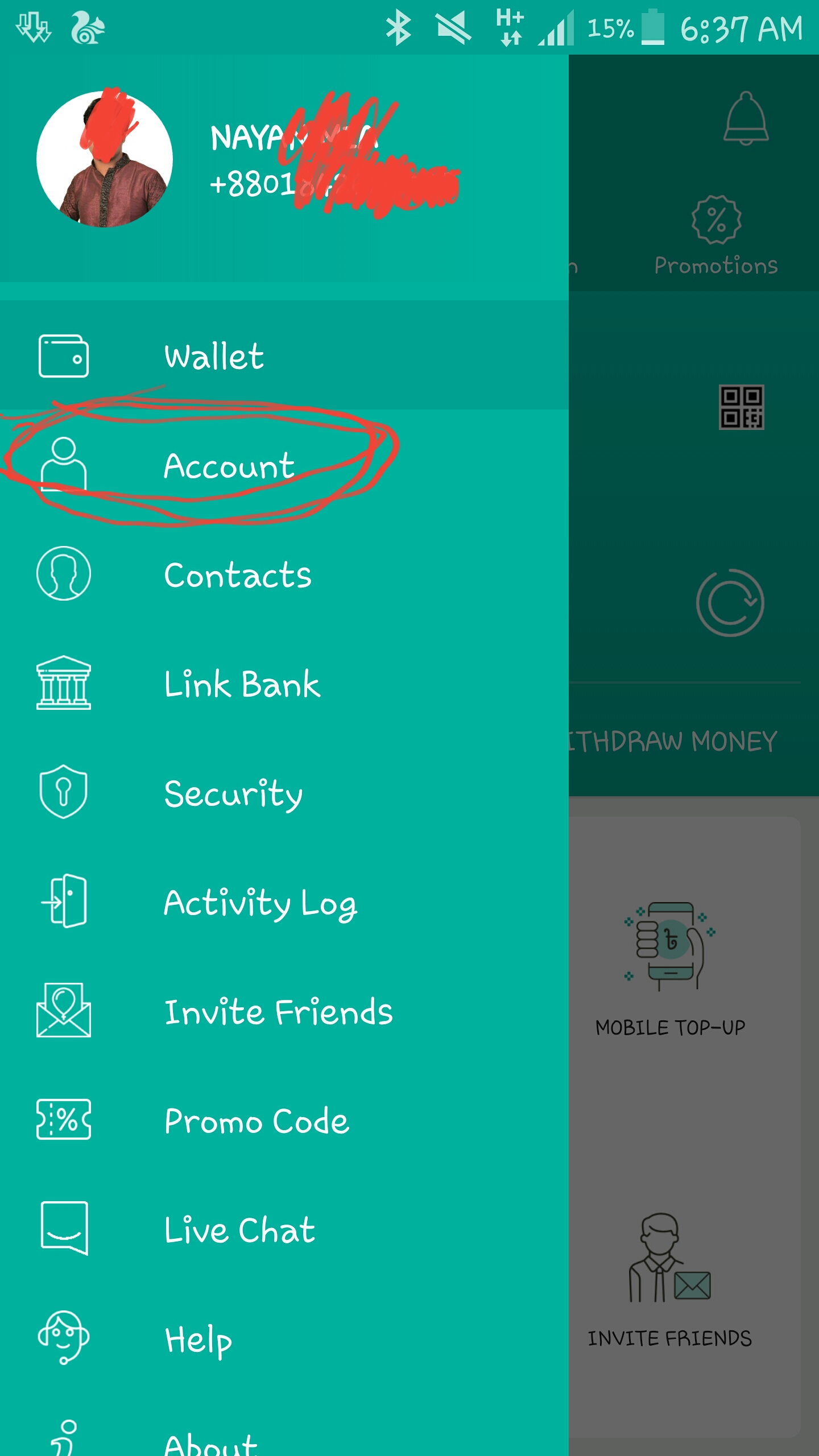Enter a Promo Code
This screenshot has height=1456, width=819.
point(257,1121)
